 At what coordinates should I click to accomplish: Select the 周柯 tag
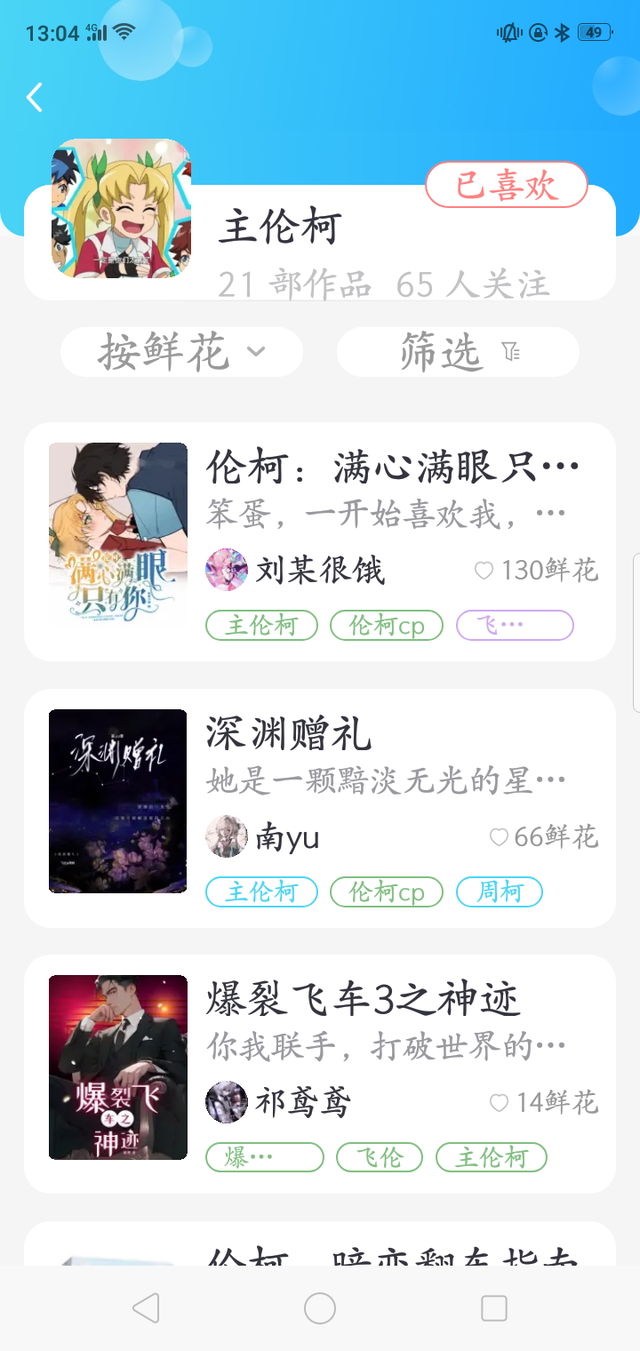tap(499, 892)
